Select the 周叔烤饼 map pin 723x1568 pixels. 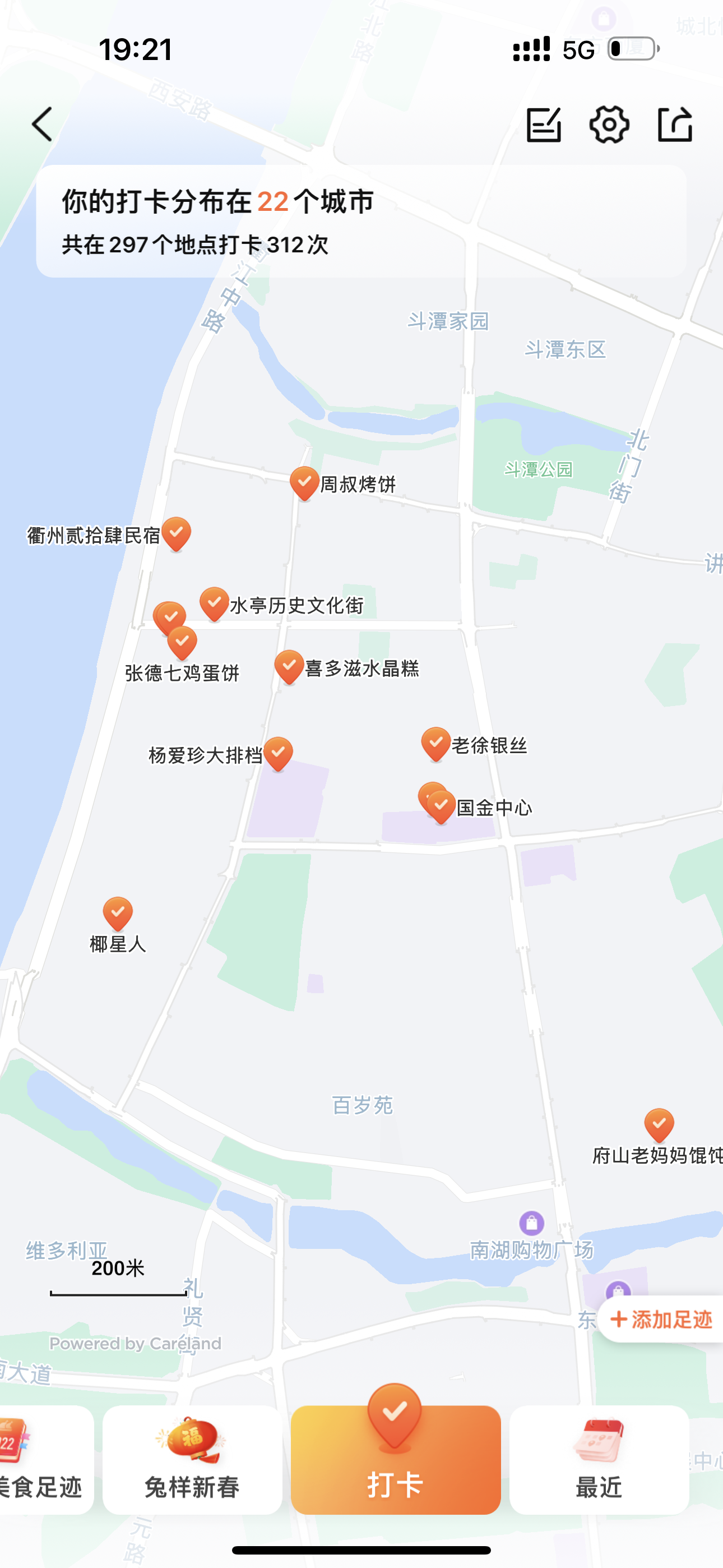[x=304, y=484]
